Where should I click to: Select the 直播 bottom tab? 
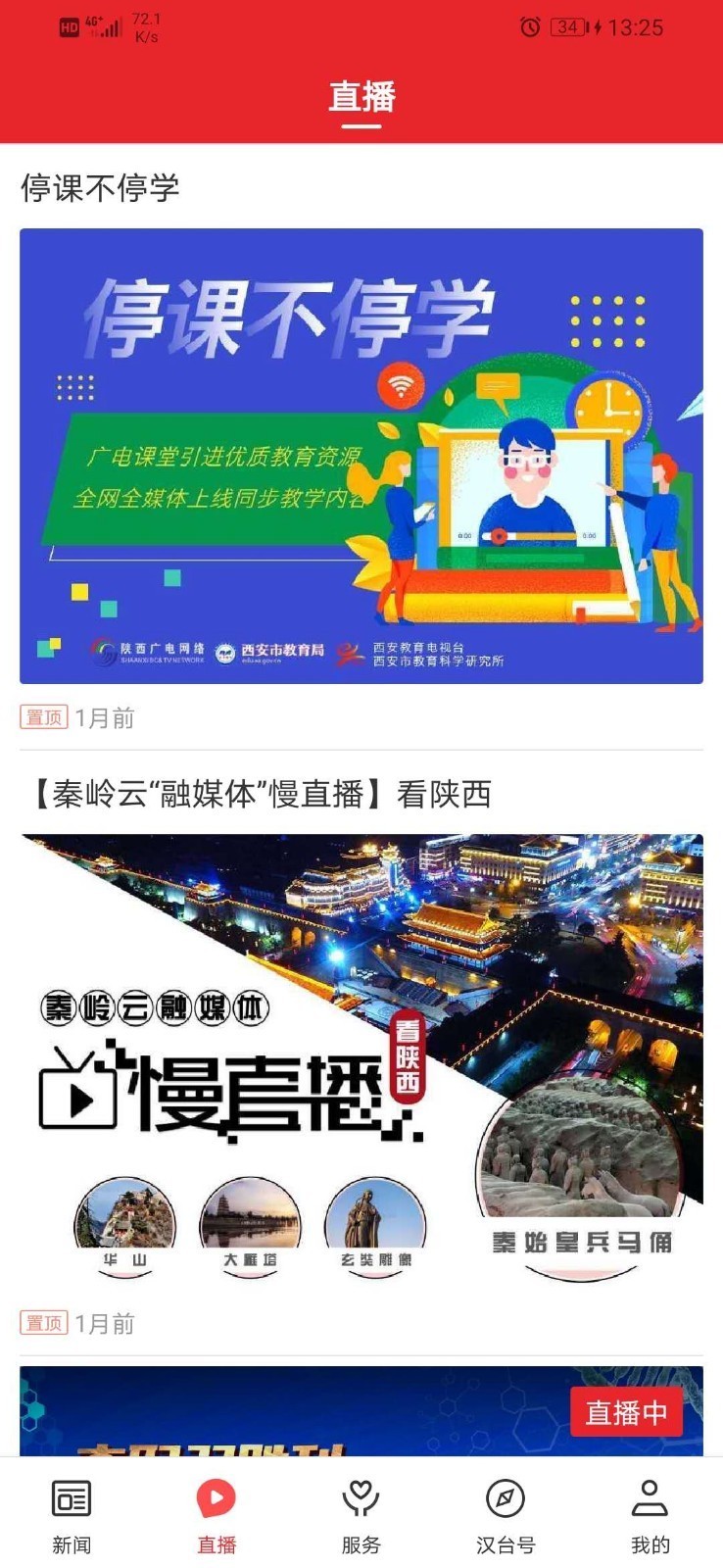(217, 1516)
